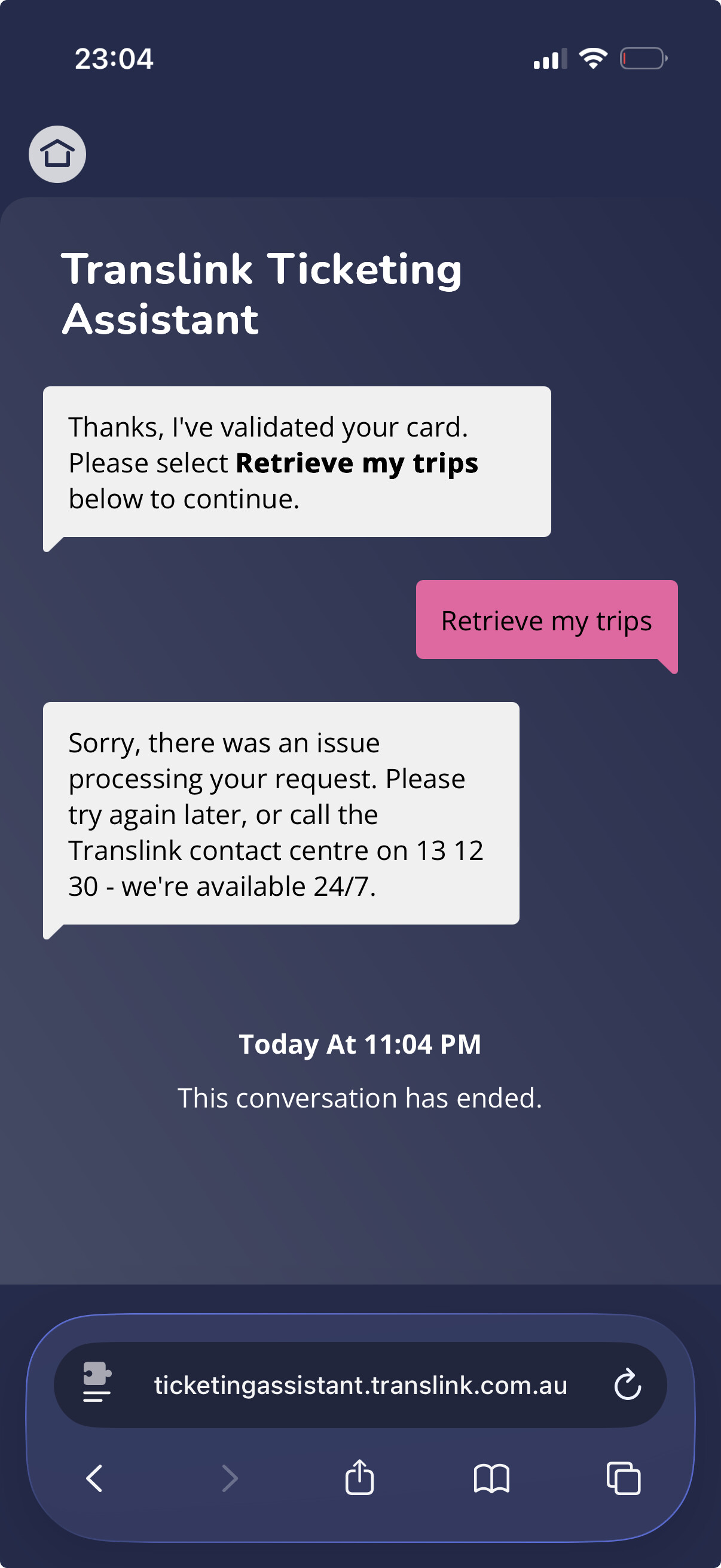
Task: Share this page from the browser toolbar
Action: 359,1477
